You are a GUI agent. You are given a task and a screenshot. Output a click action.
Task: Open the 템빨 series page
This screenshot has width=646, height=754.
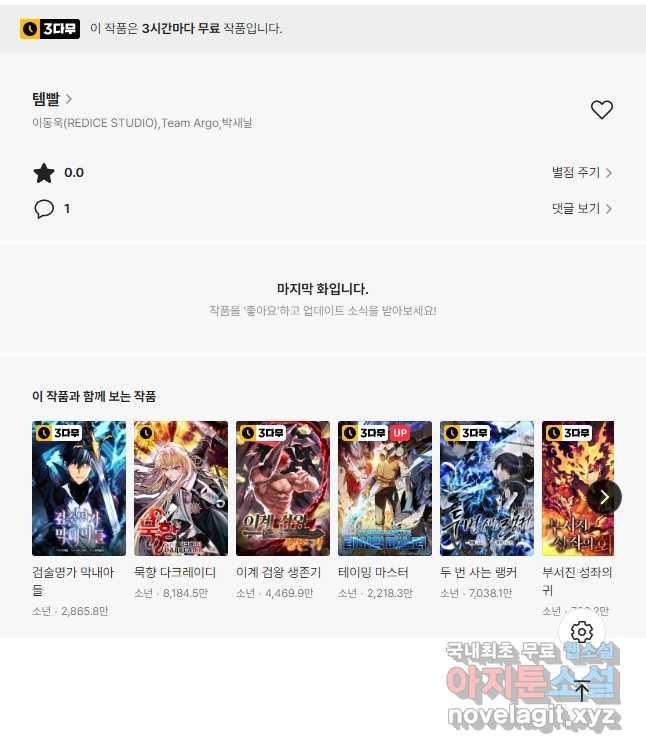coord(52,99)
